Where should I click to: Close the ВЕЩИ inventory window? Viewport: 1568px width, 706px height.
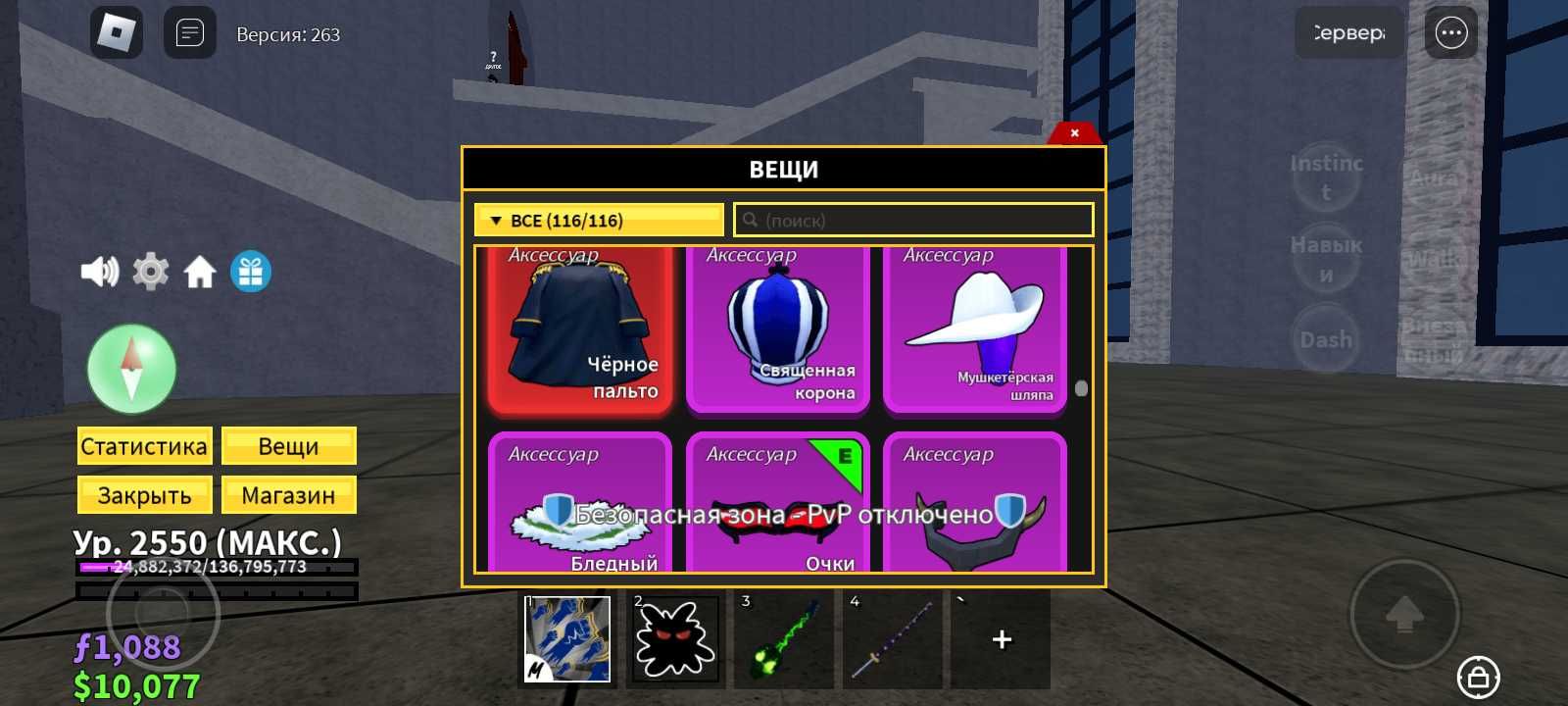pyautogui.click(x=1074, y=133)
